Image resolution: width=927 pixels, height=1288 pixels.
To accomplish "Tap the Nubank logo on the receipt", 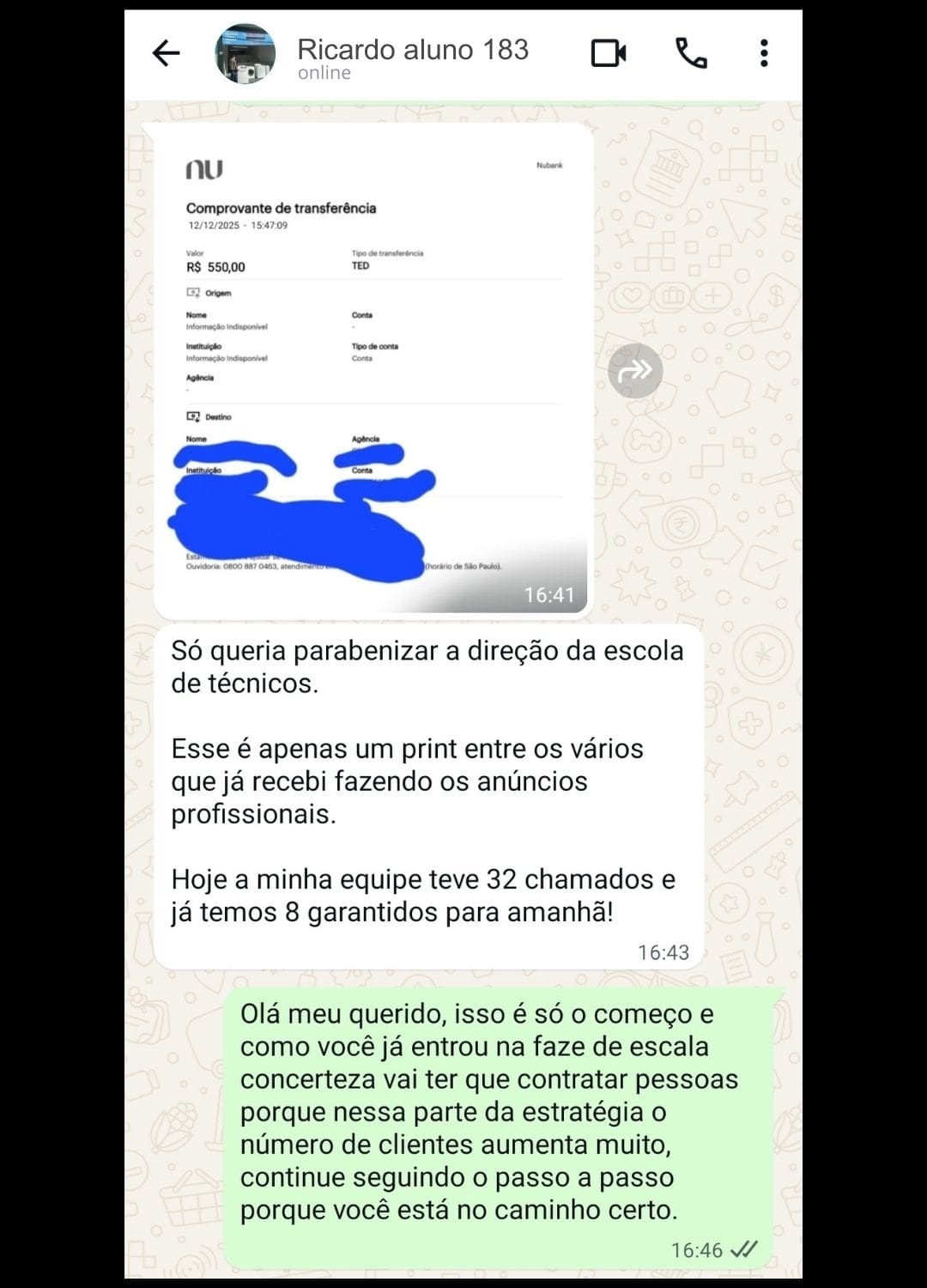I will (204, 168).
